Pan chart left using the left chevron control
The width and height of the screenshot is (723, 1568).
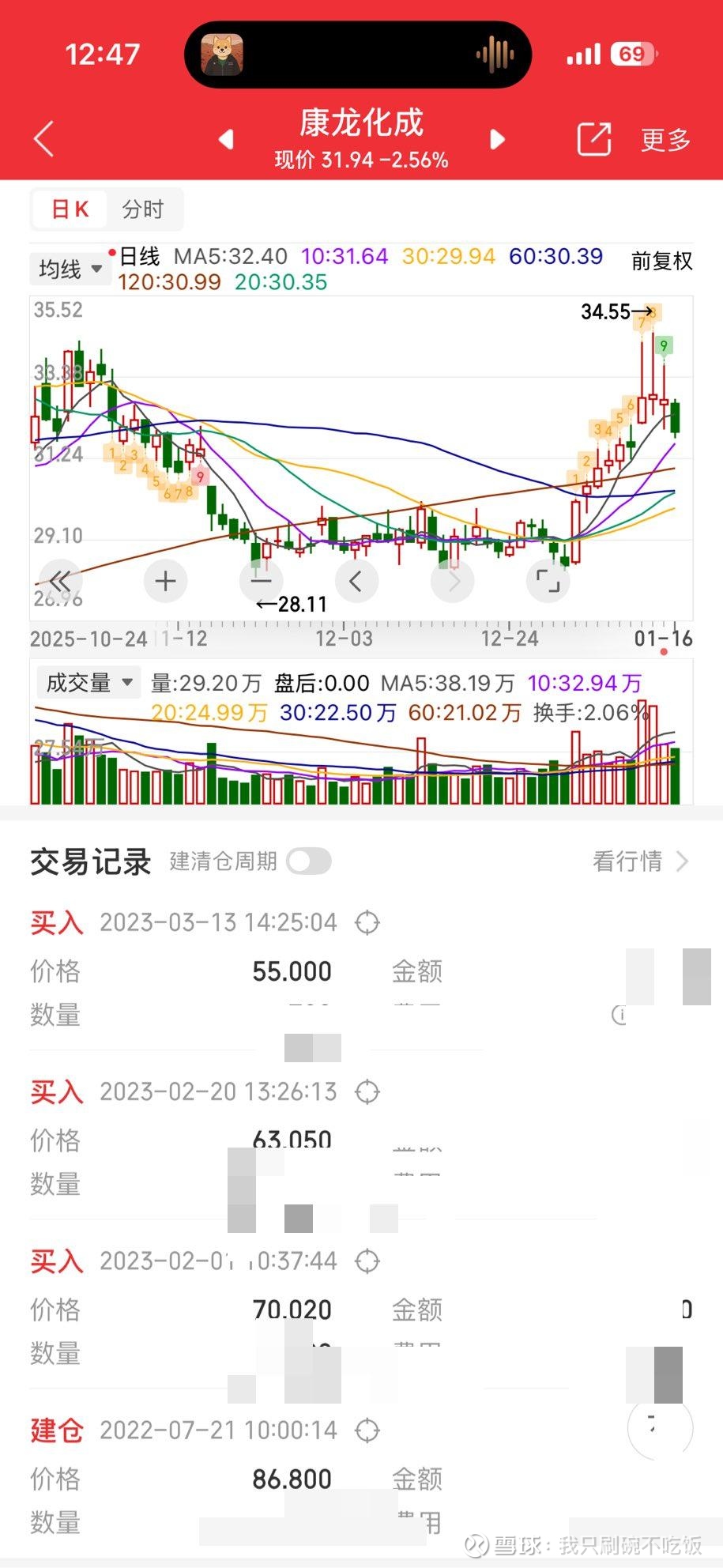tap(356, 581)
